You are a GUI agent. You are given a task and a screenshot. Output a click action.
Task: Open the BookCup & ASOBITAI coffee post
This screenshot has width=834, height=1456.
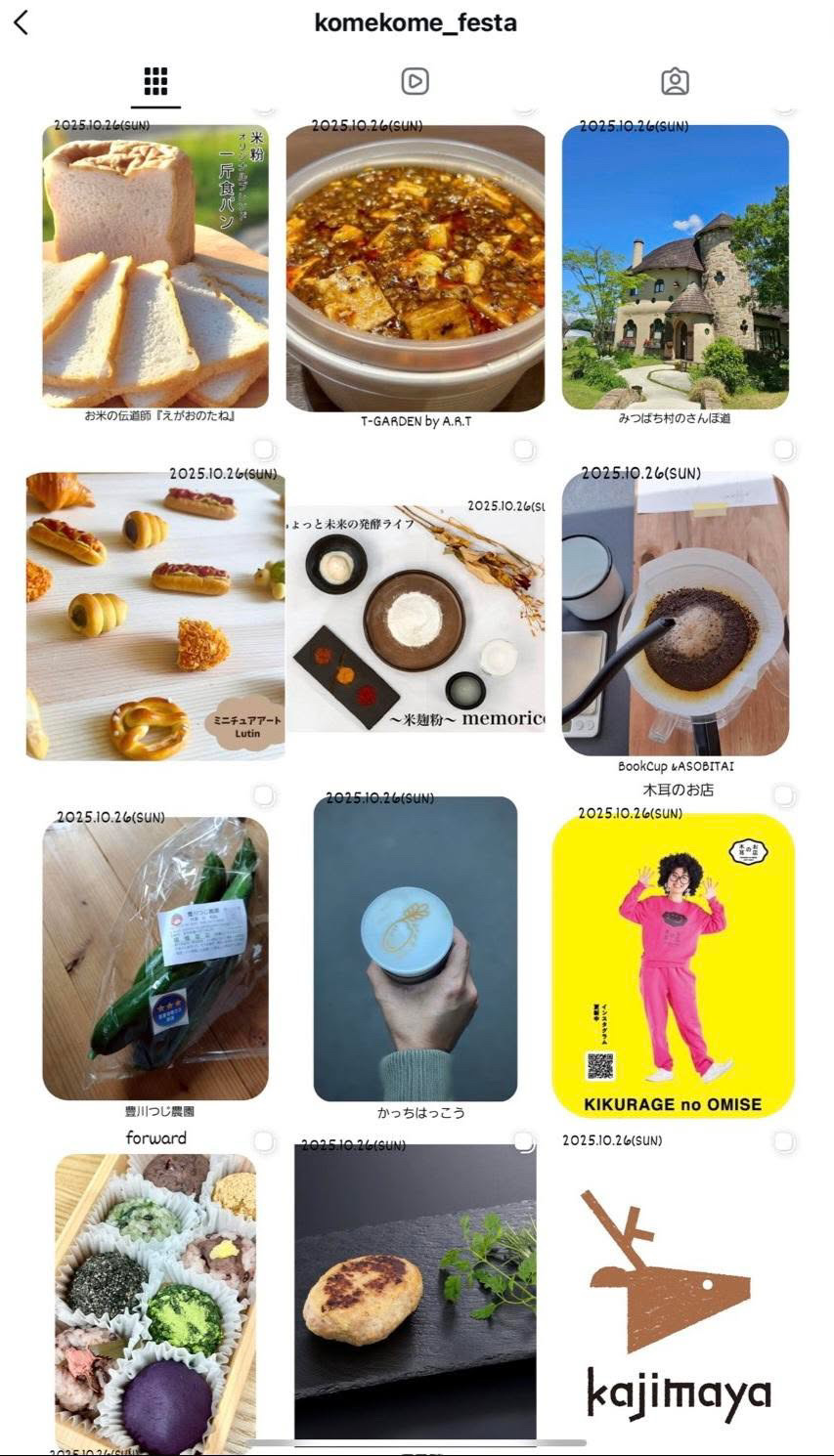click(675, 616)
